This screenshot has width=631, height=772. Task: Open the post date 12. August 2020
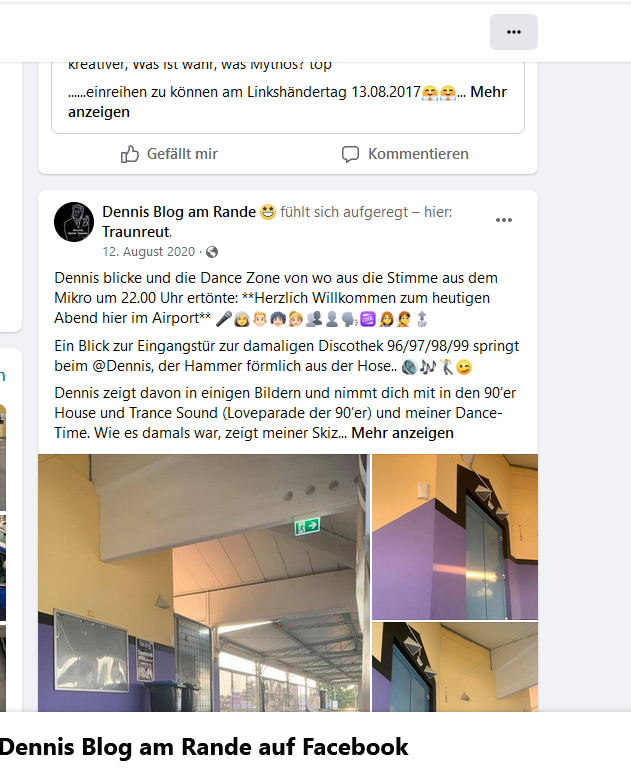[149, 252]
